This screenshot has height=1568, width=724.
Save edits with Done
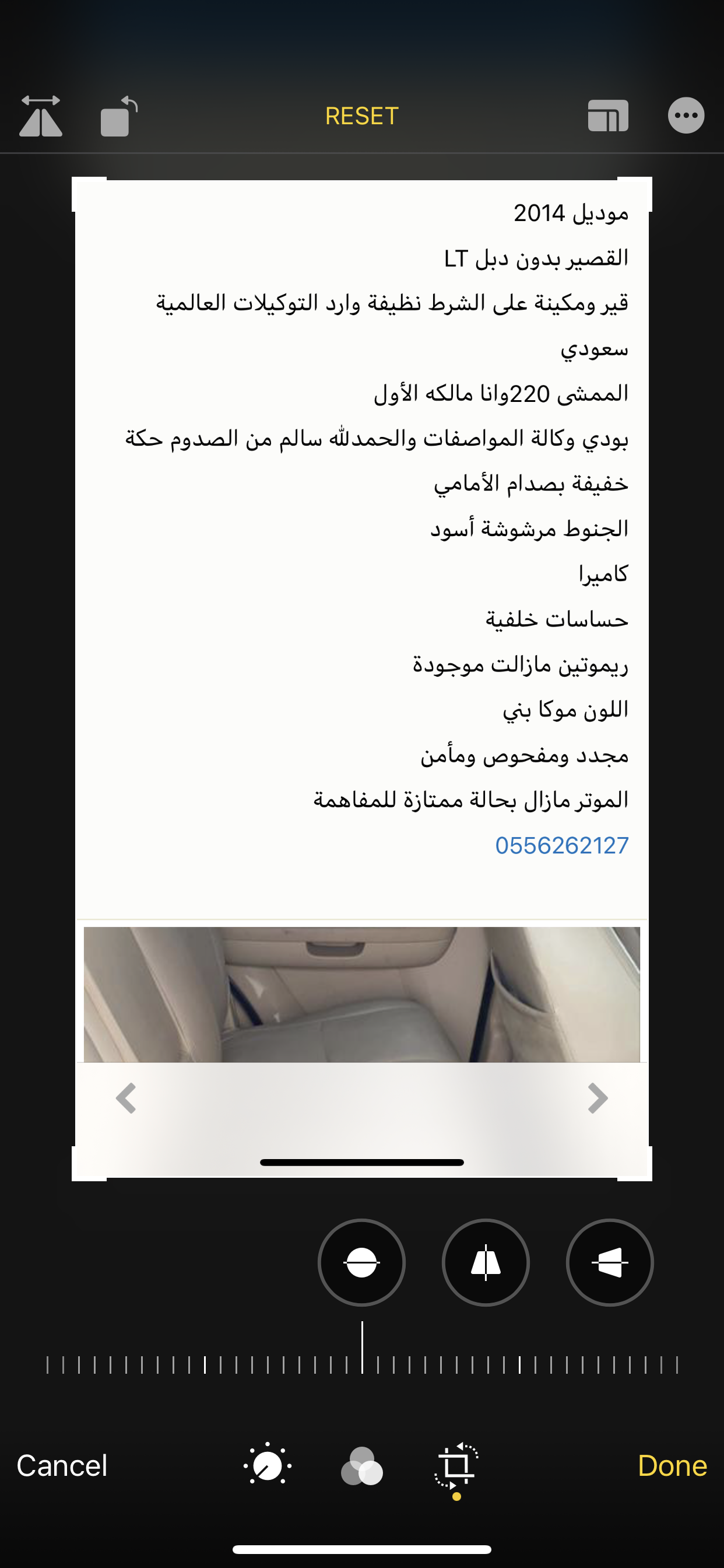pos(672,1466)
